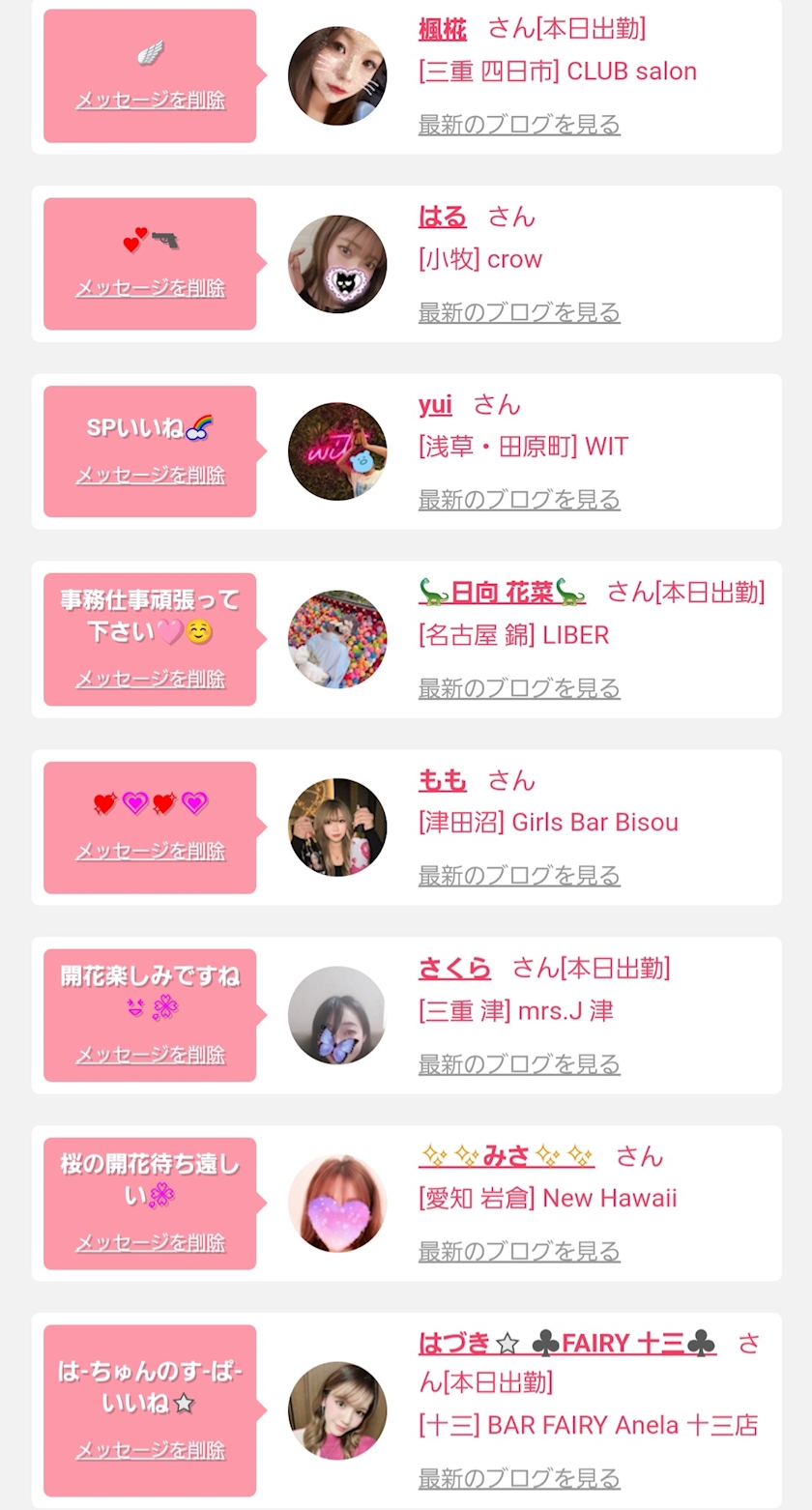View はる's latest blog
The width and height of the screenshot is (812, 1510).
[x=519, y=312]
